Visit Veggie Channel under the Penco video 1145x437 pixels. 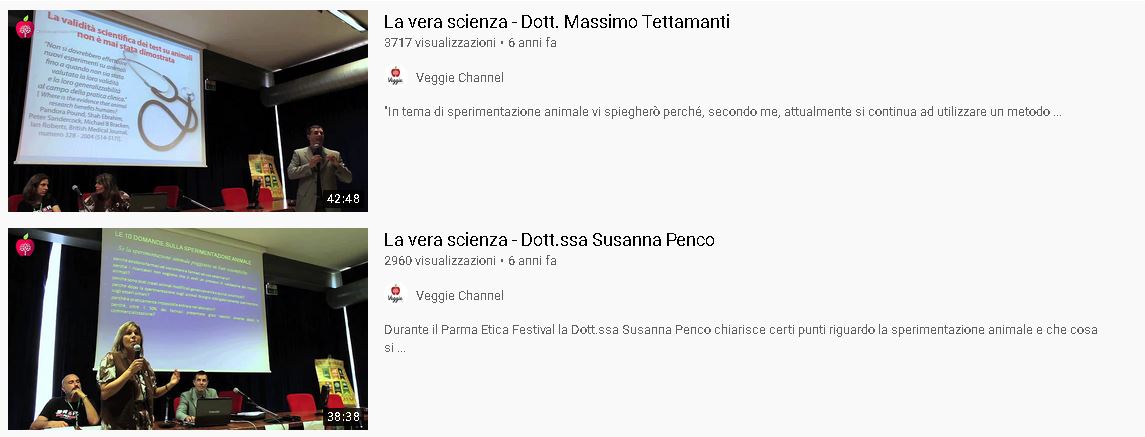[x=460, y=296]
